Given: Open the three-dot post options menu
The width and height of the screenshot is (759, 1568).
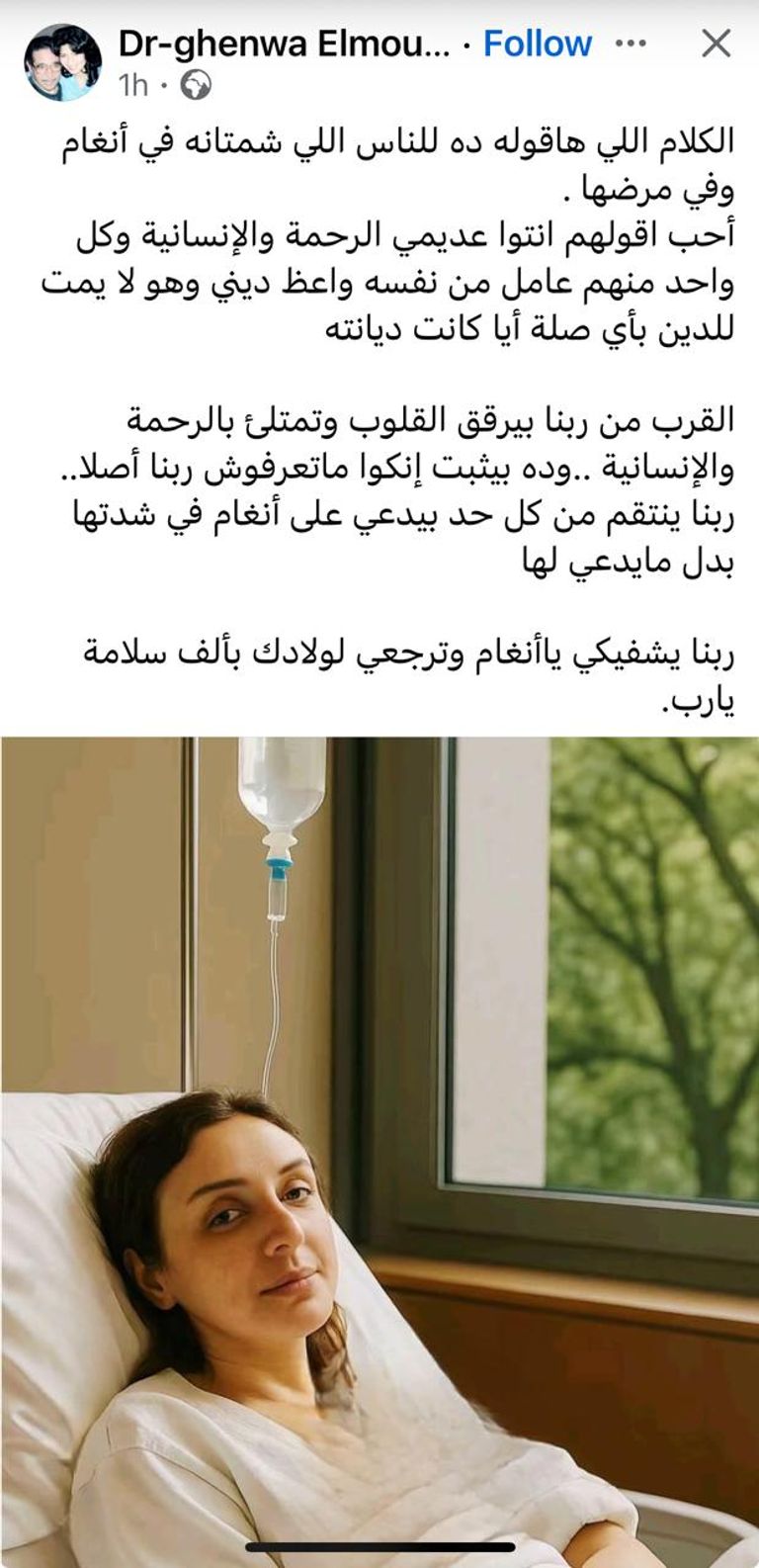Looking at the screenshot, I should click(x=632, y=44).
